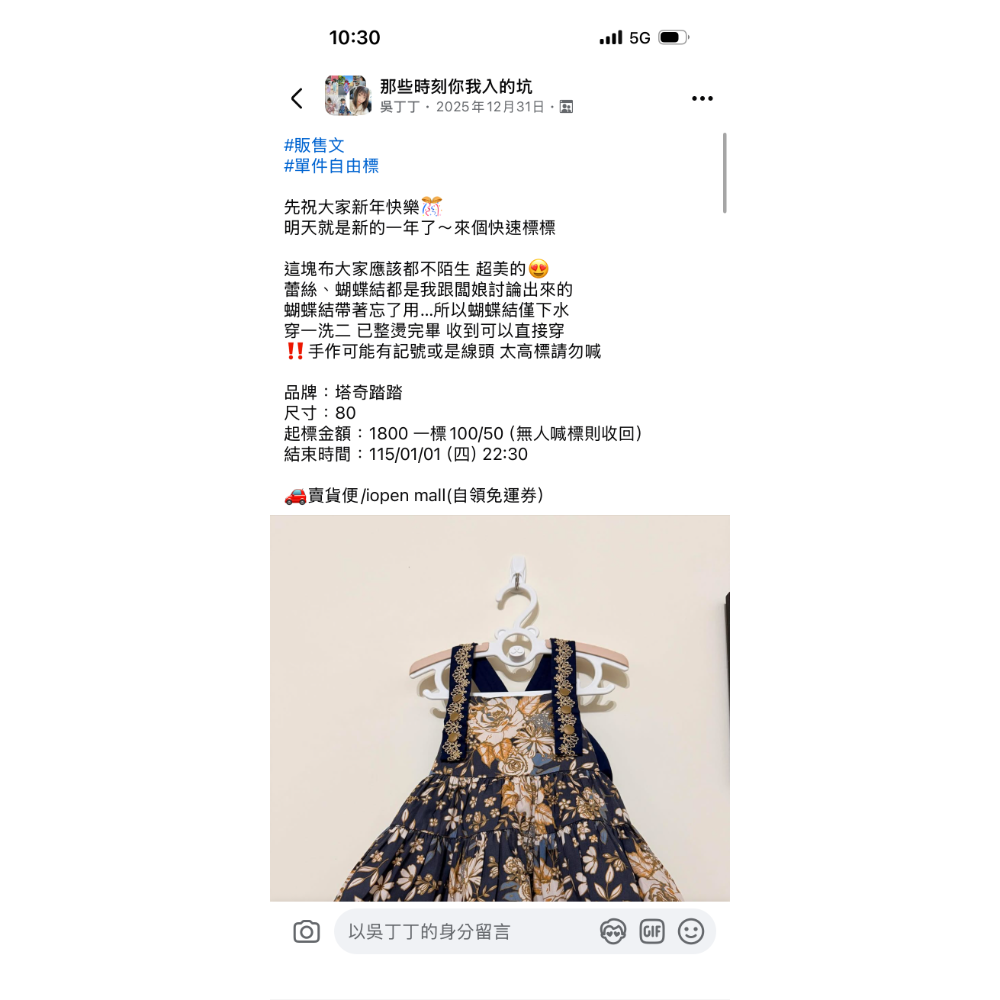Screen dimensions: 1000x1000
Task: Open the avatar sticker picker
Action: click(x=613, y=932)
